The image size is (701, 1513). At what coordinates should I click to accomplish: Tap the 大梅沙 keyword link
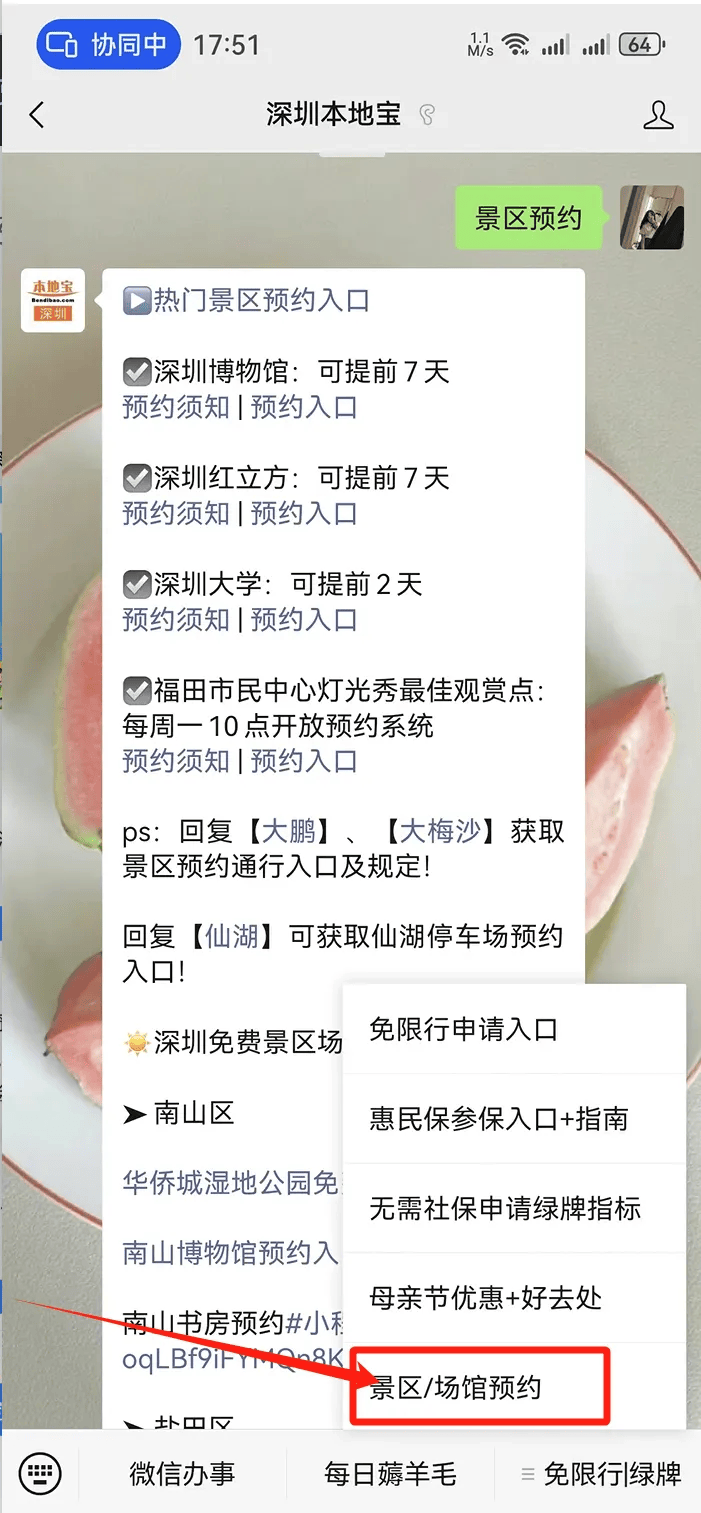click(x=441, y=831)
